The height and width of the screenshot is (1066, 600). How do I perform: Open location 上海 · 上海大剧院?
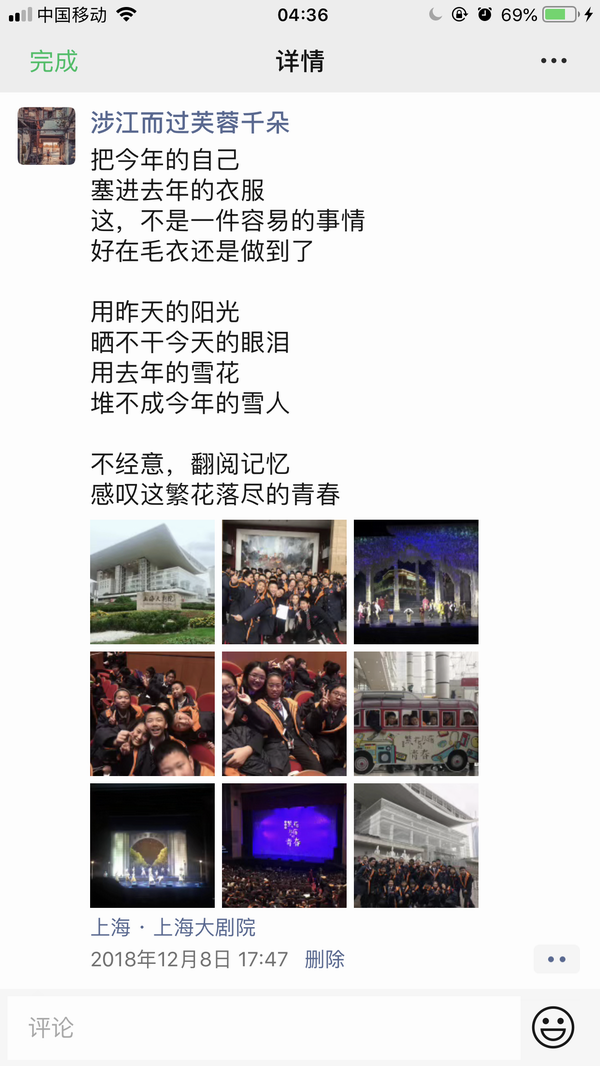pyautogui.click(x=173, y=927)
